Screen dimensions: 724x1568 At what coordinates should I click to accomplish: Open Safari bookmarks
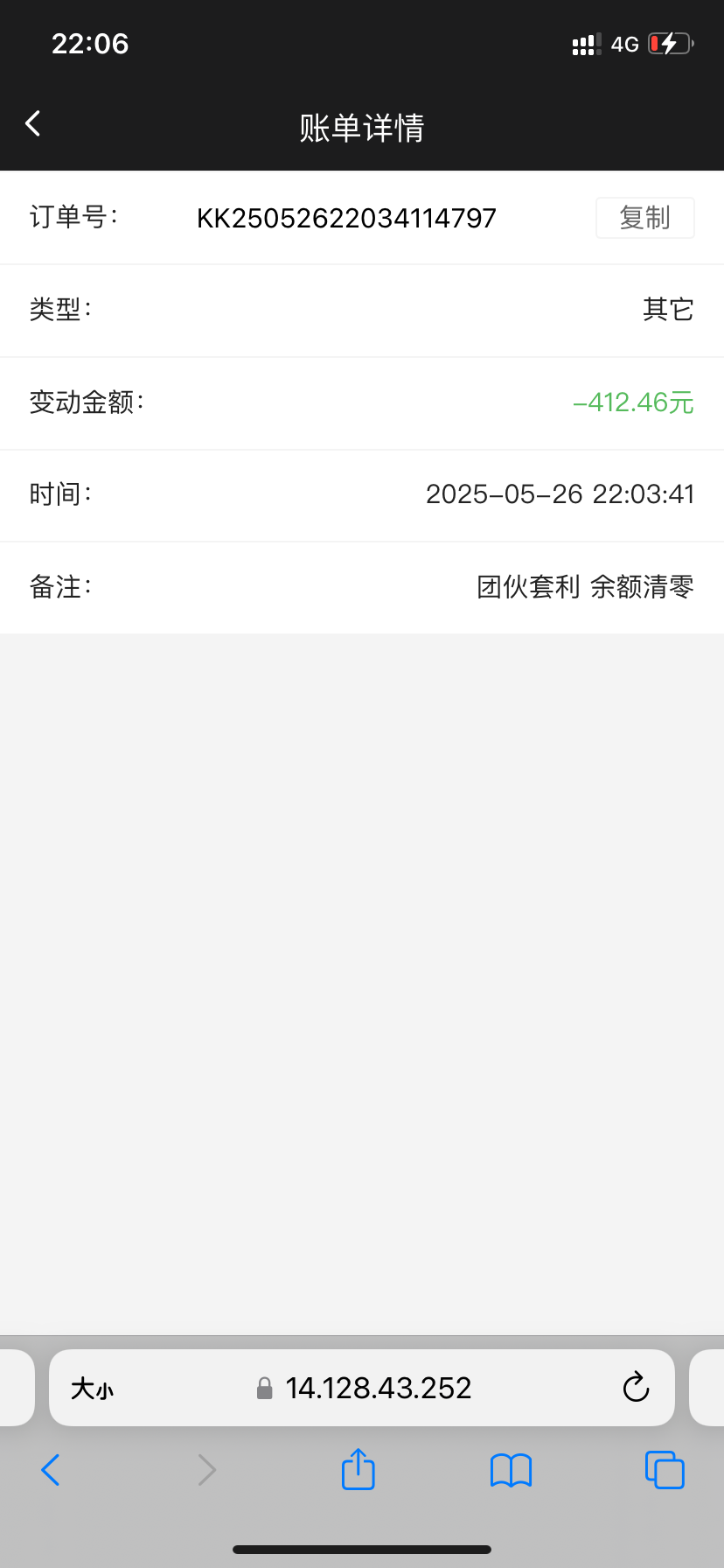tap(512, 1471)
